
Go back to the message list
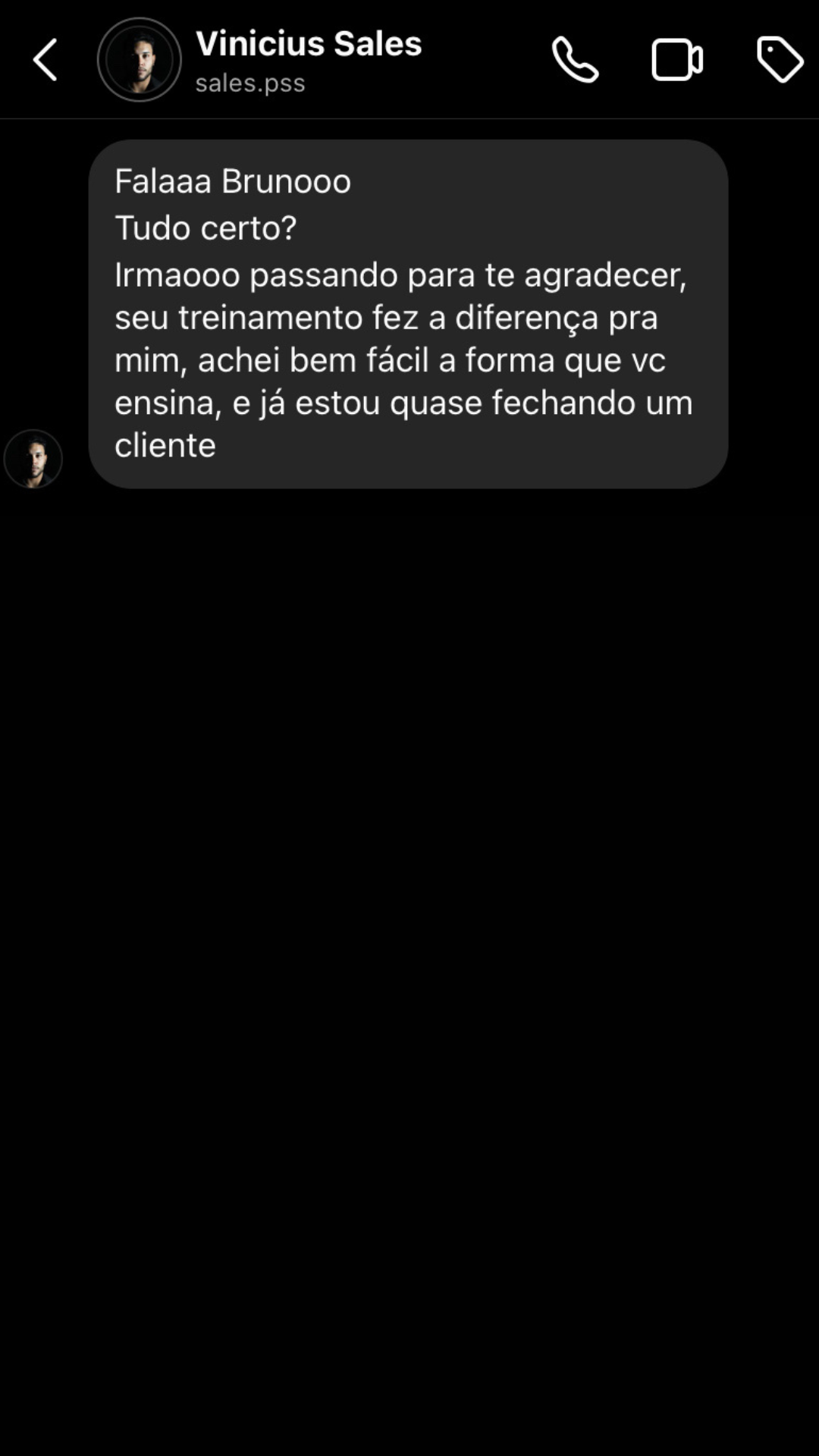point(45,60)
